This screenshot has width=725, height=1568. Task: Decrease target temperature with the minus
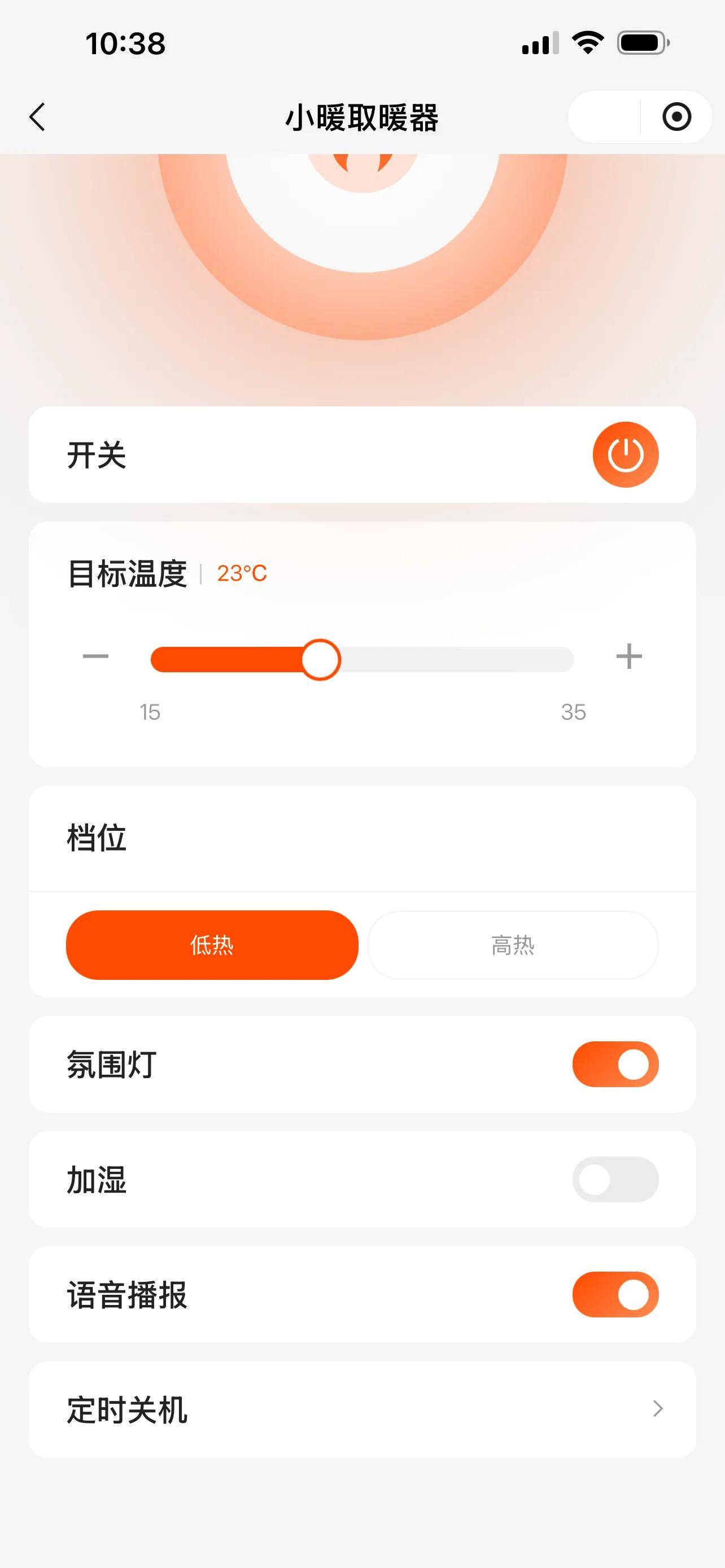pyautogui.click(x=95, y=656)
